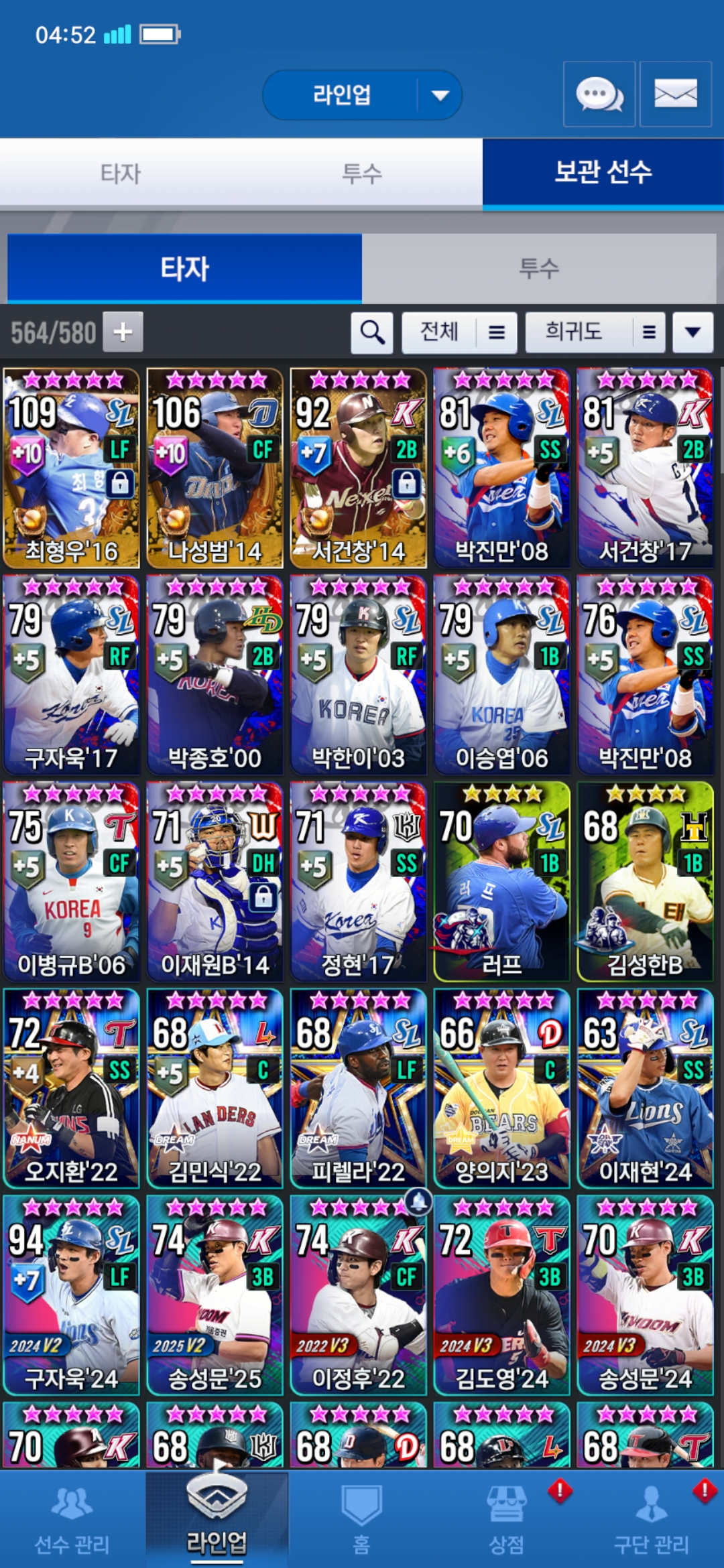Open the 구자욱'24 player card

tap(71, 1295)
